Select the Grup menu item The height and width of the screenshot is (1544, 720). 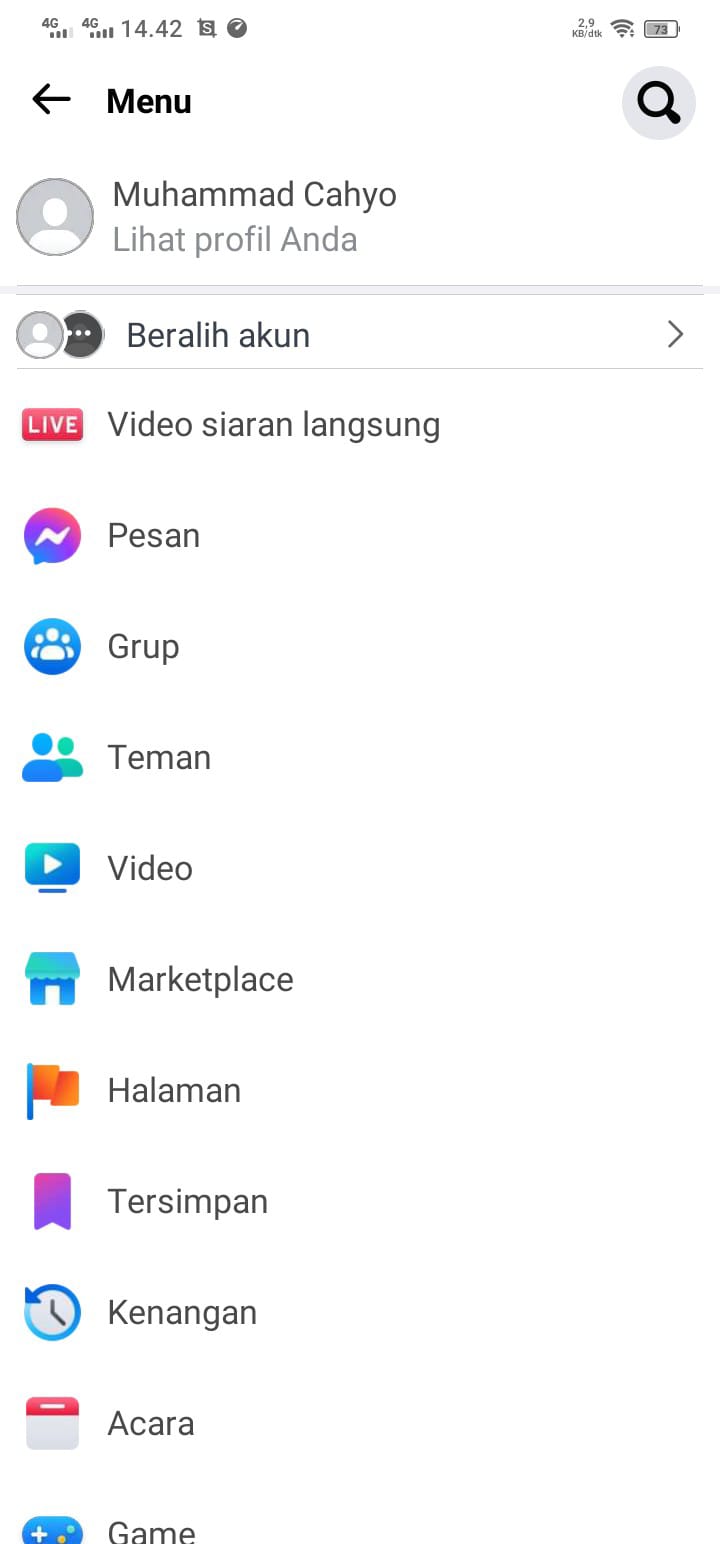click(144, 647)
